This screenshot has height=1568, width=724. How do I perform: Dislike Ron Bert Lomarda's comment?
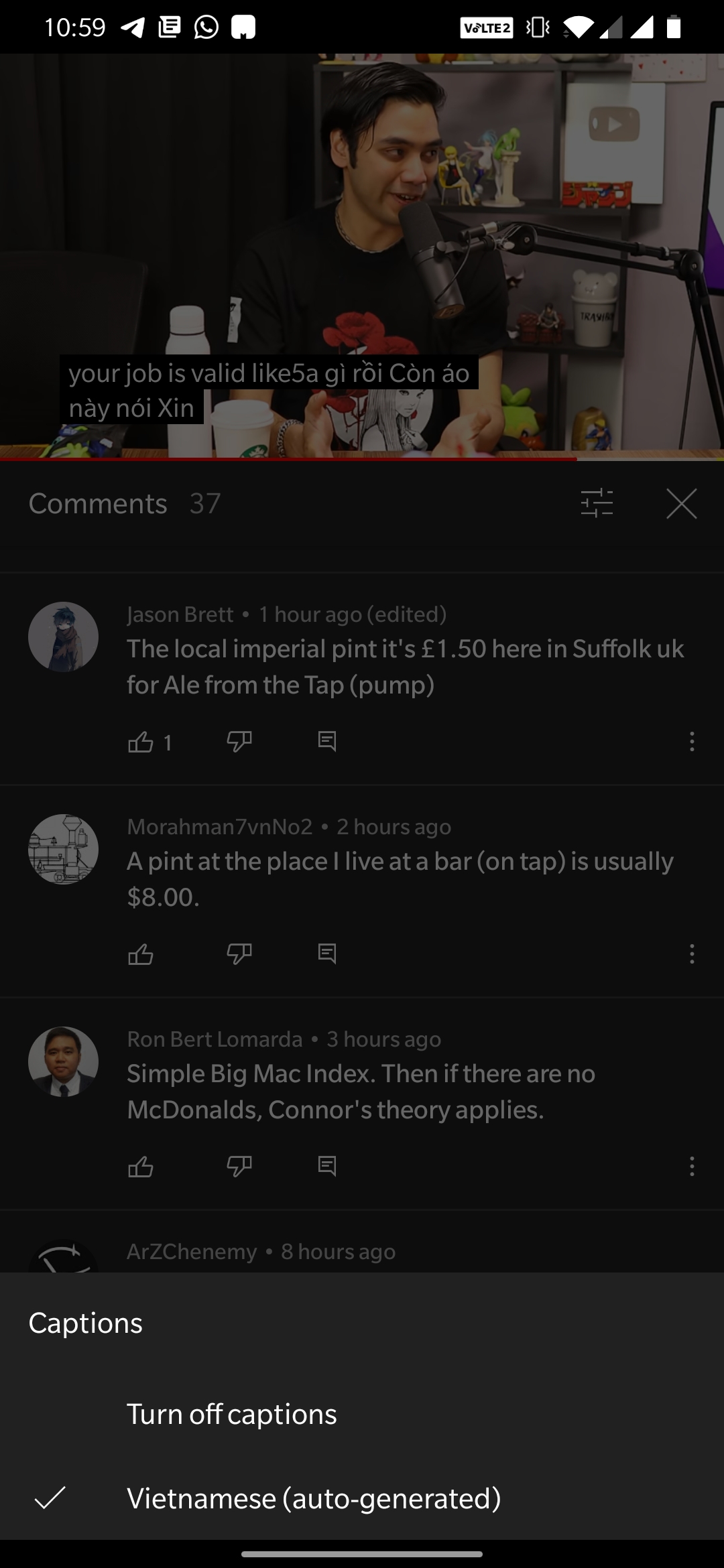pos(239,1167)
